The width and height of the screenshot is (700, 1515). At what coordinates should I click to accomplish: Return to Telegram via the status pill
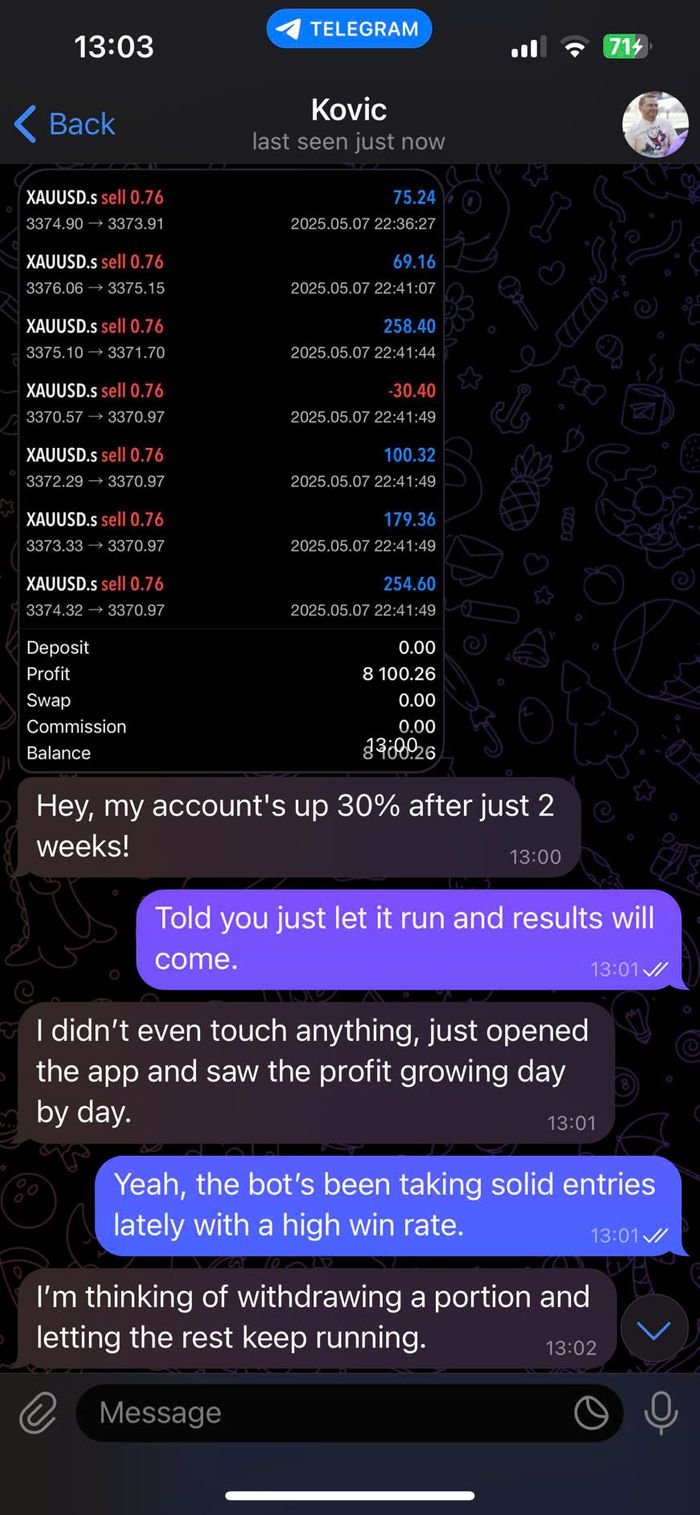click(349, 29)
